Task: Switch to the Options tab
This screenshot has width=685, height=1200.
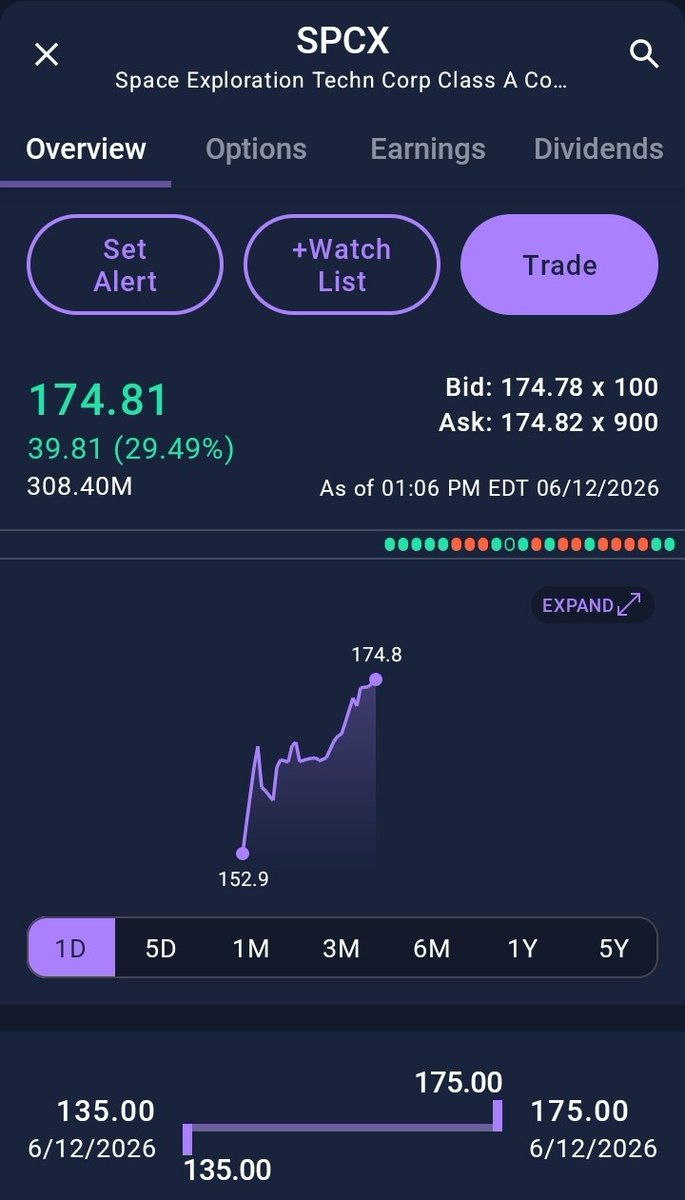Action: click(x=256, y=149)
